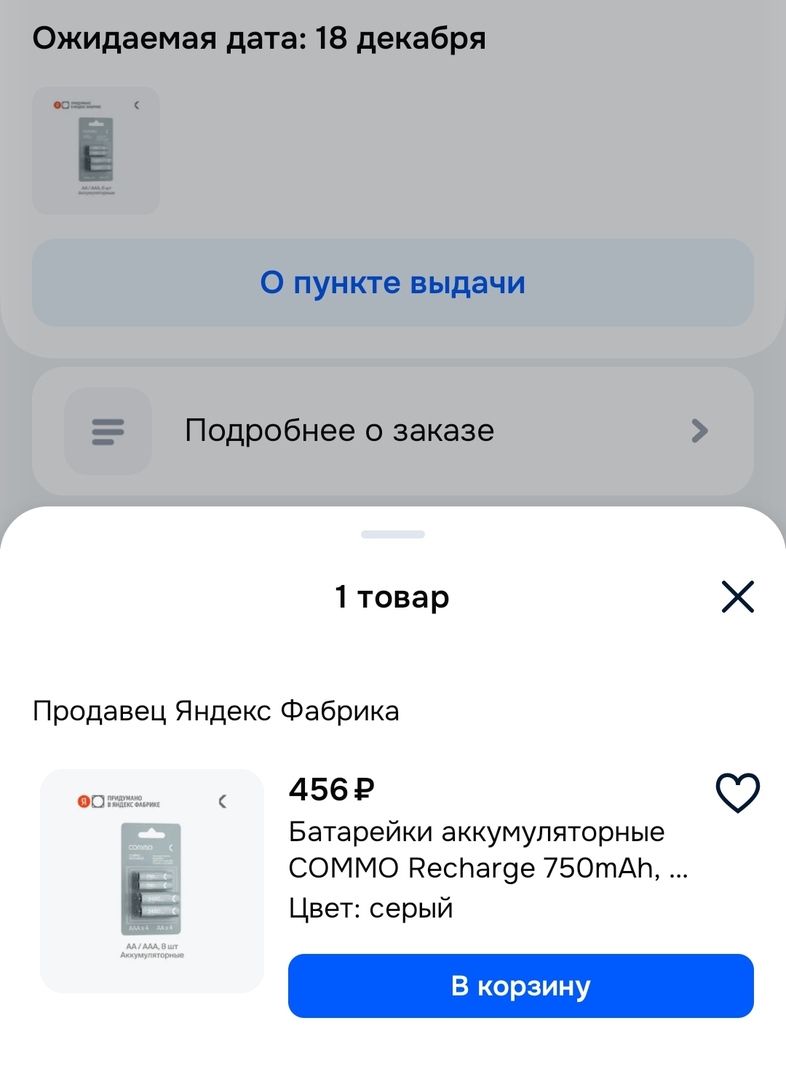This screenshot has height=1090, width=786.
Task: Tap the back chevron on the product image
Action: [x=221, y=799]
